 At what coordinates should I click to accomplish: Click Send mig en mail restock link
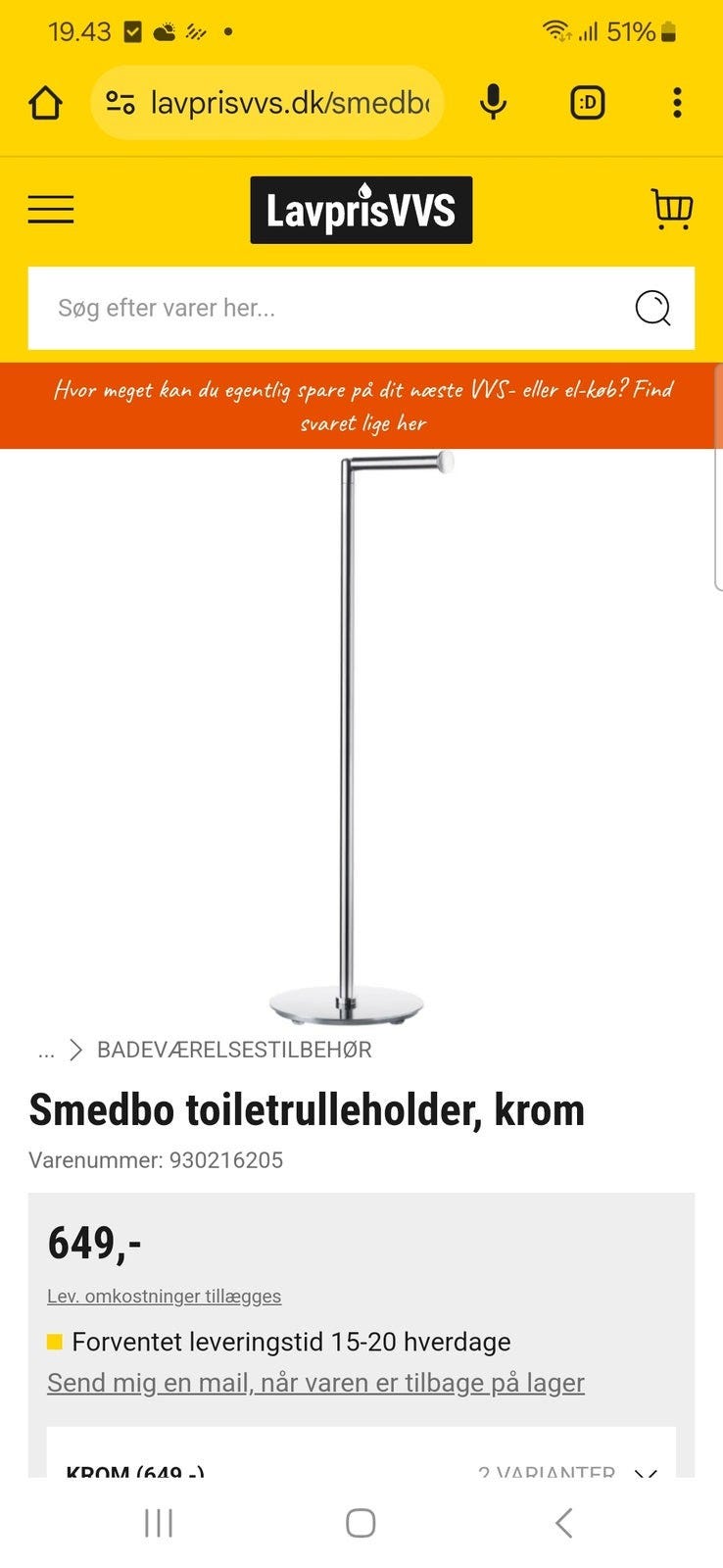click(314, 1382)
